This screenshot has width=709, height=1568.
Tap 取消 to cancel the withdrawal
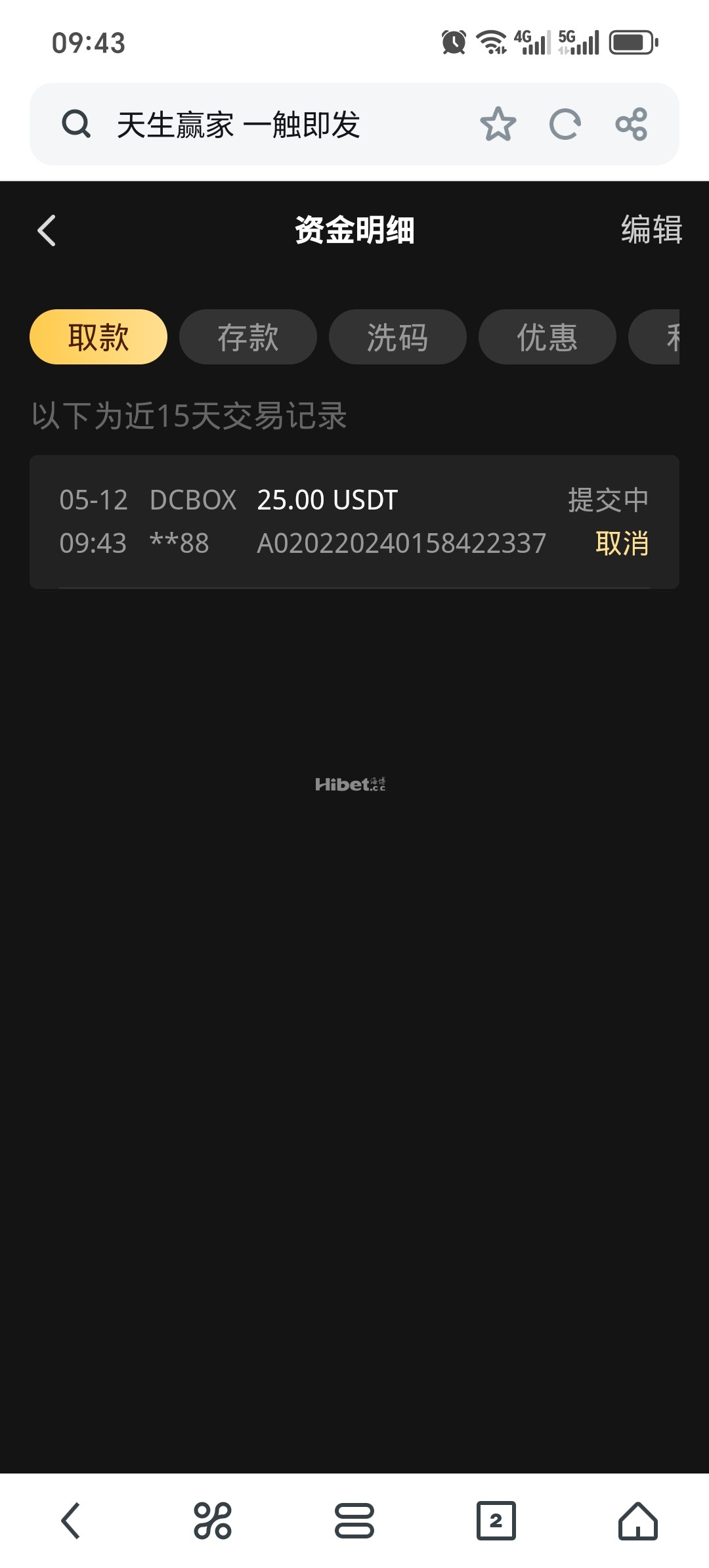click(622, 543)
